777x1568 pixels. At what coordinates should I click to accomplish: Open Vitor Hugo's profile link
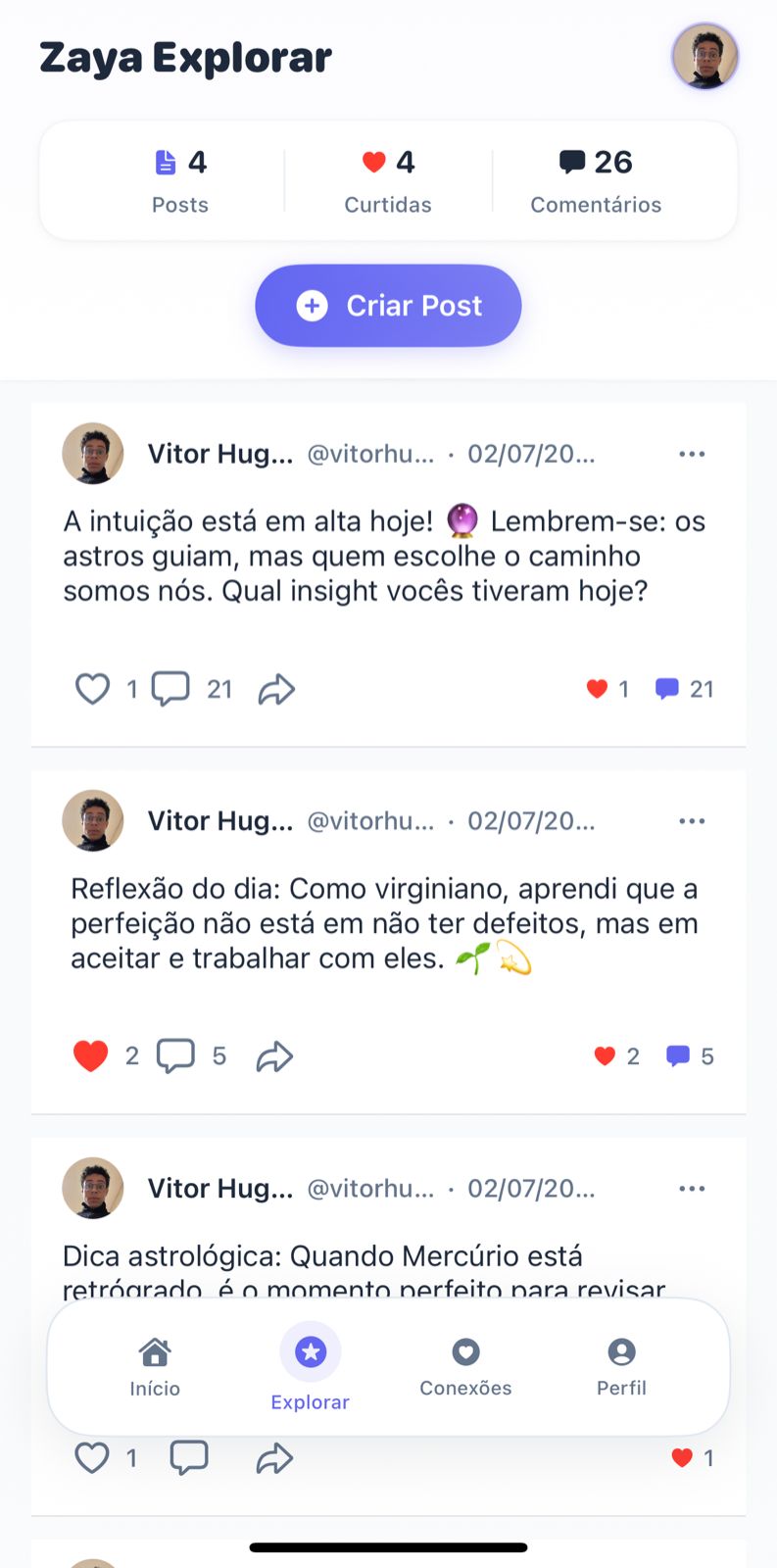click(x=220, y=453)
